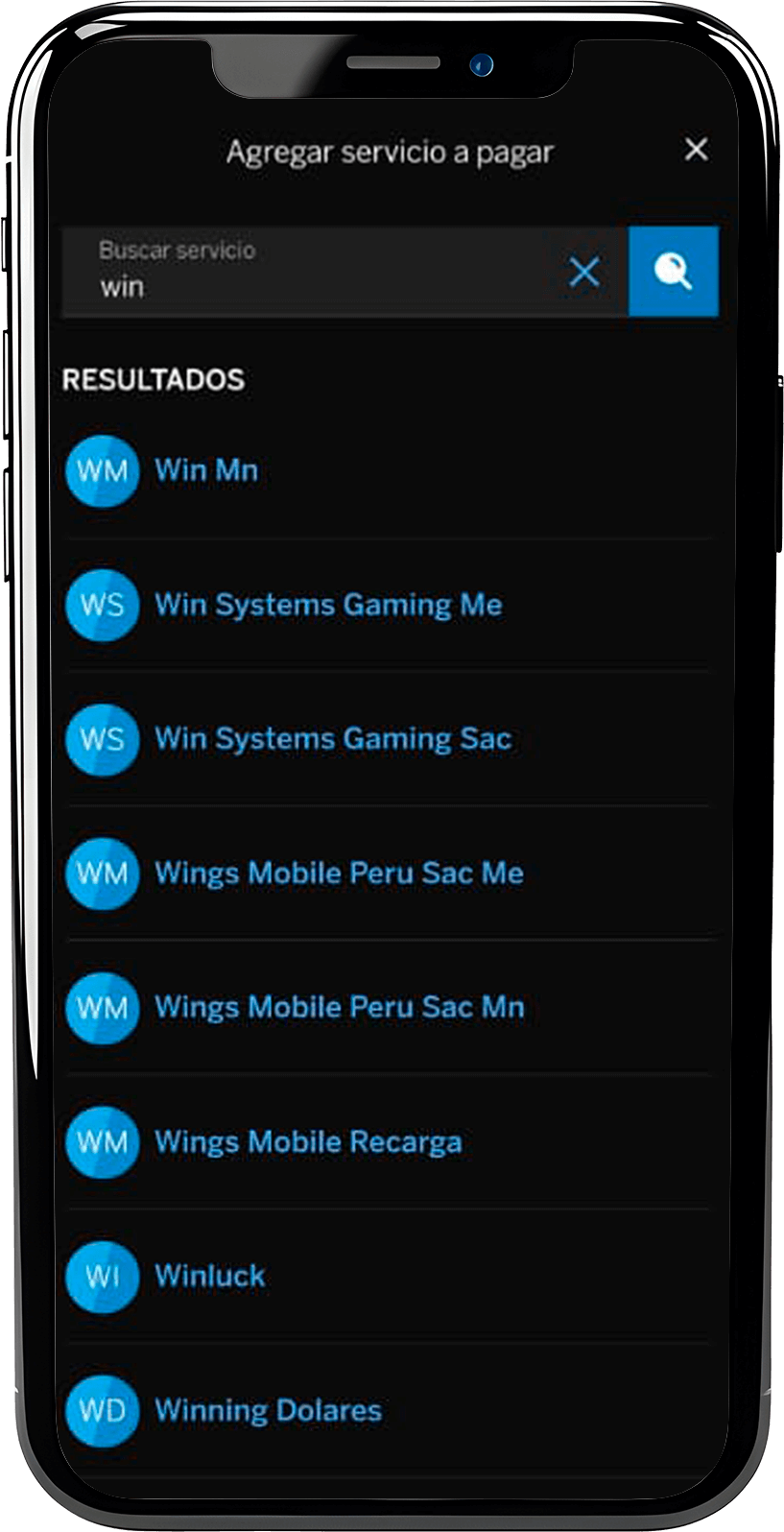Viewport: 784px width, 1532px height.
Task: Open Wings Mobile Recarga result
Action: 389,1142
